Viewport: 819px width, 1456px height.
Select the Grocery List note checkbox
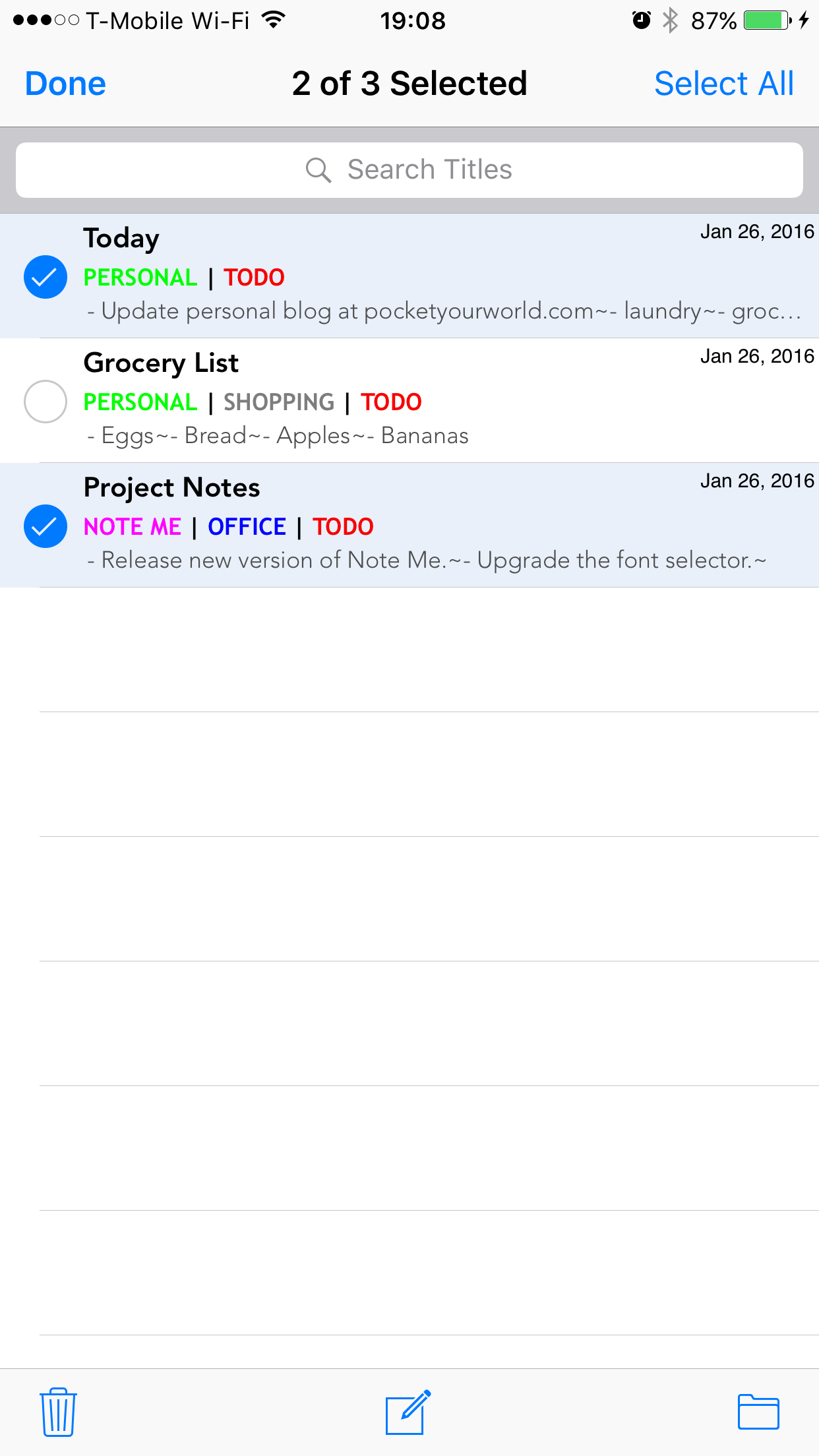coord(45,401)
